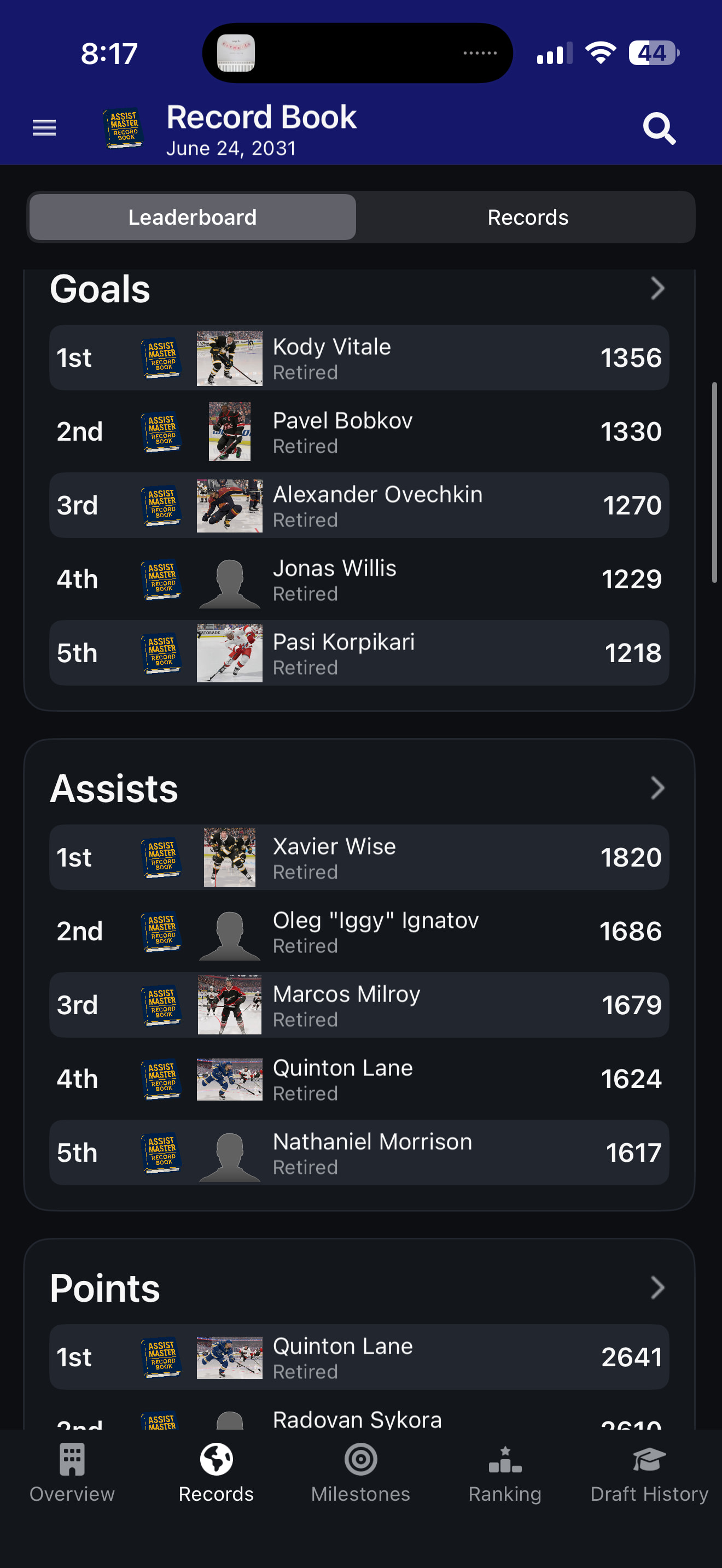Switch to the Milestones tab
Image resolution: width=722 pixels, height=1568 pixels.
coord(360,1473)
